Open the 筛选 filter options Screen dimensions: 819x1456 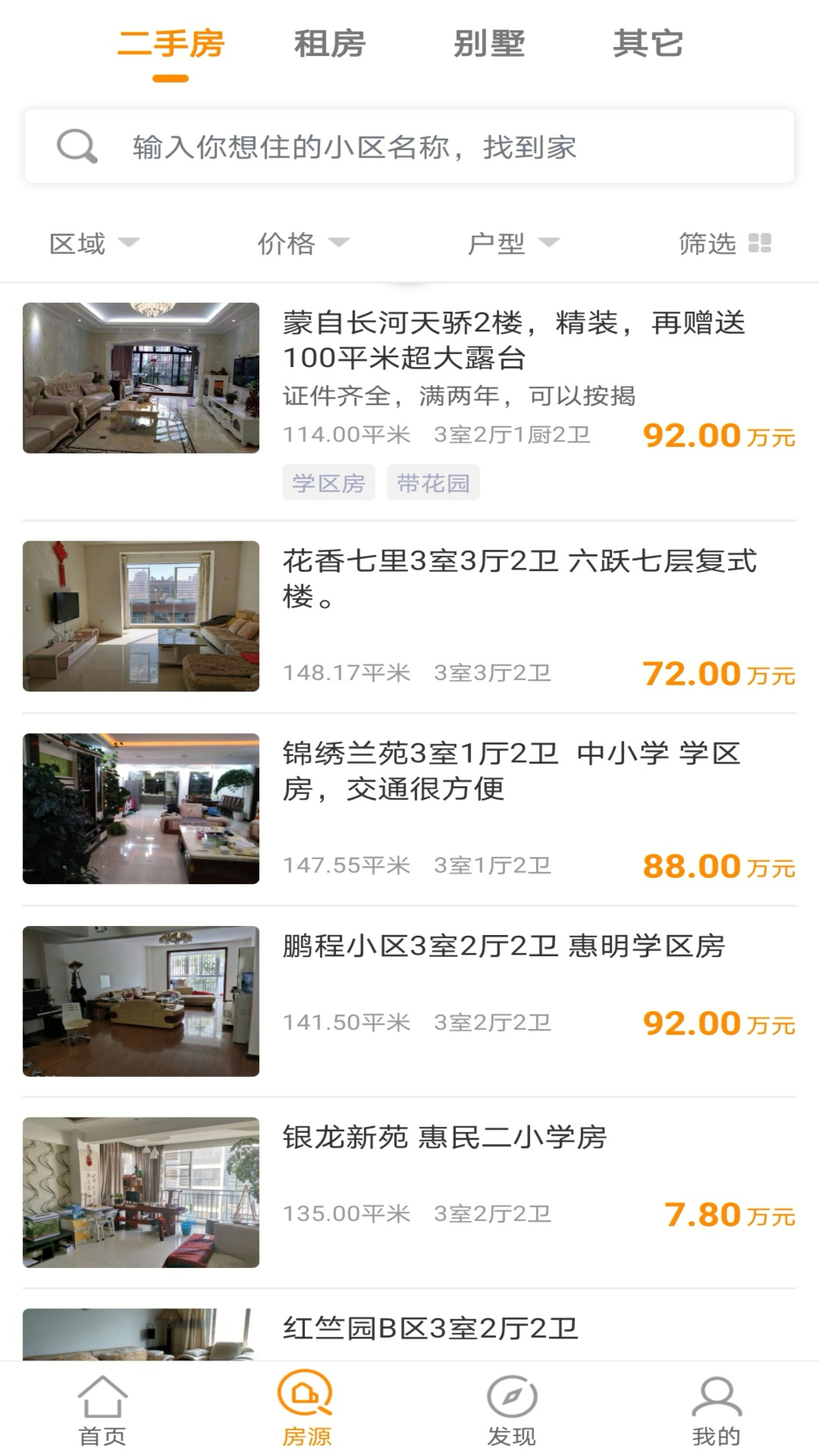point(724,243)
